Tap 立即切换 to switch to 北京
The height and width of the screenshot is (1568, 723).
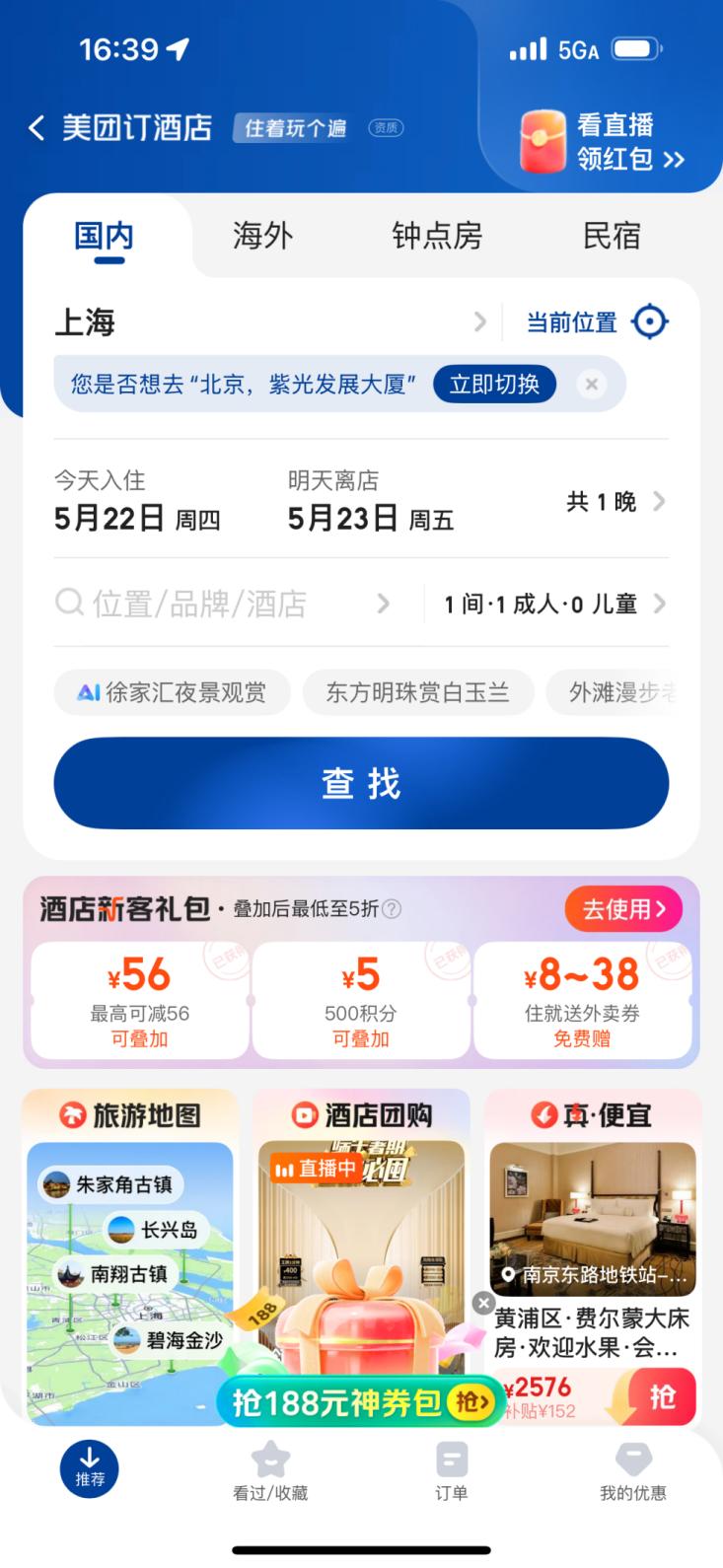[494, 385]
